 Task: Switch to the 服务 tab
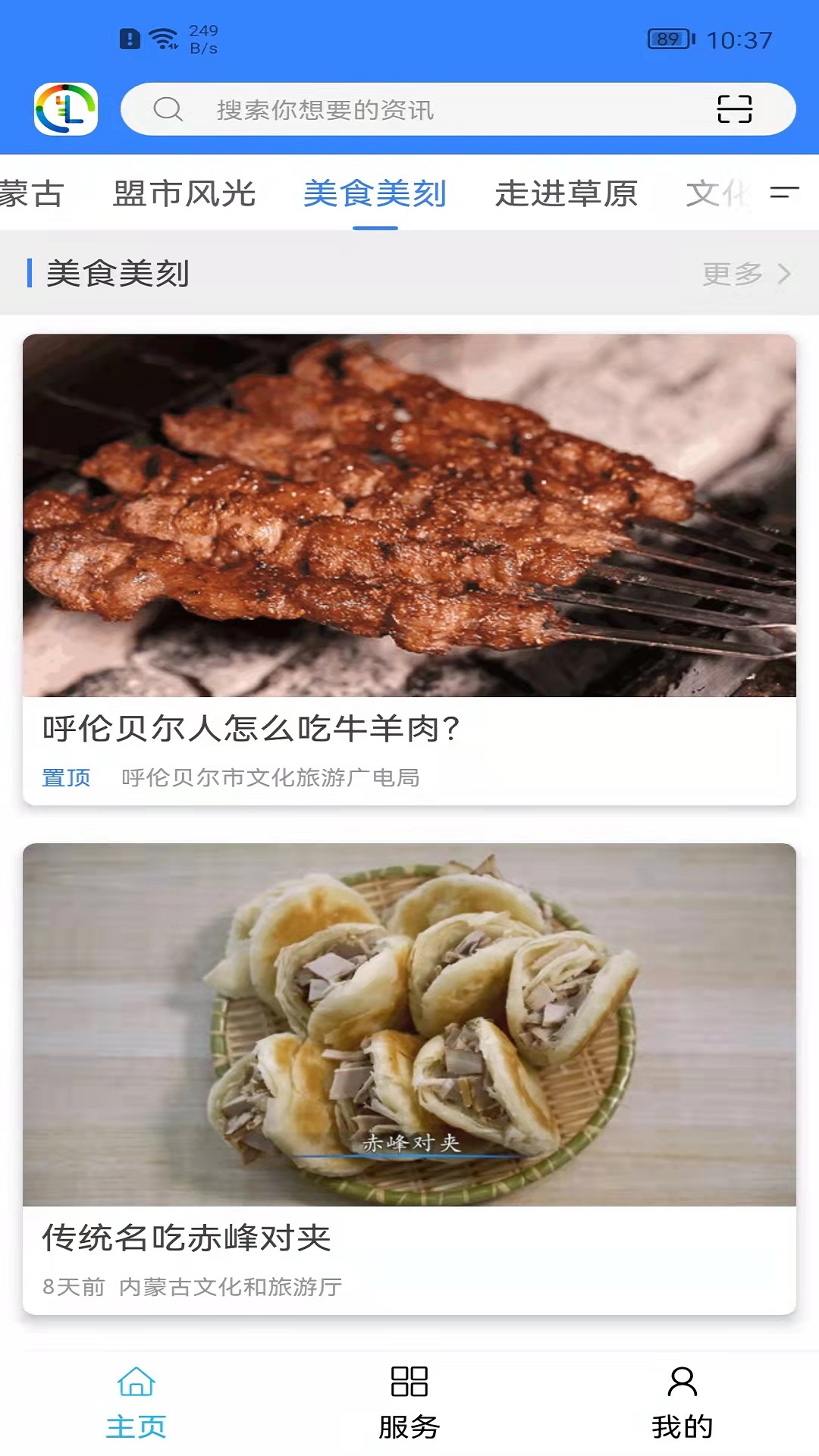pyautogui.click(x=409, y=1403)
